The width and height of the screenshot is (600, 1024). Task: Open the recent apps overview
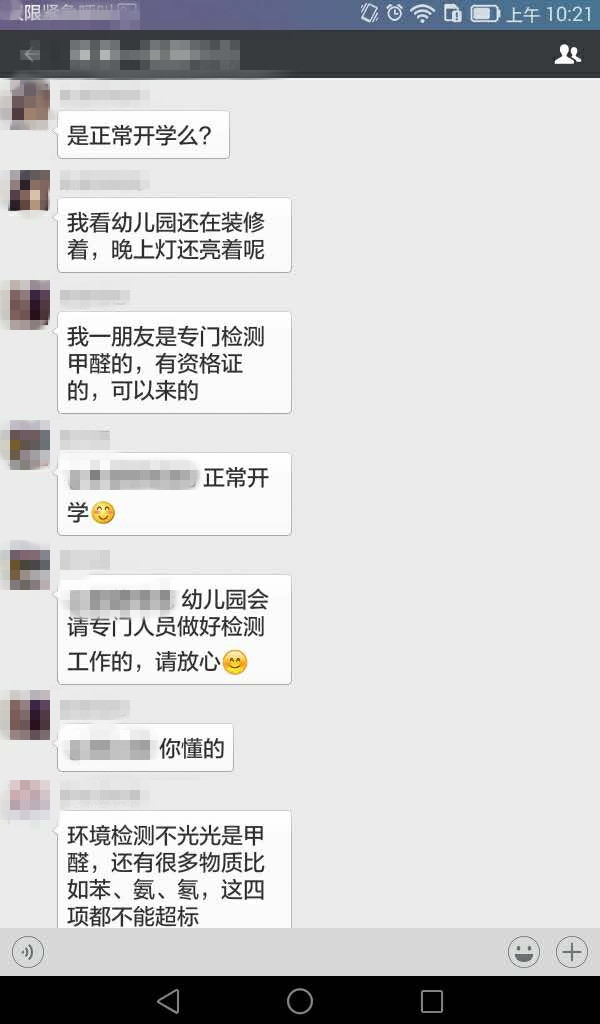[x=432, y=1001]
